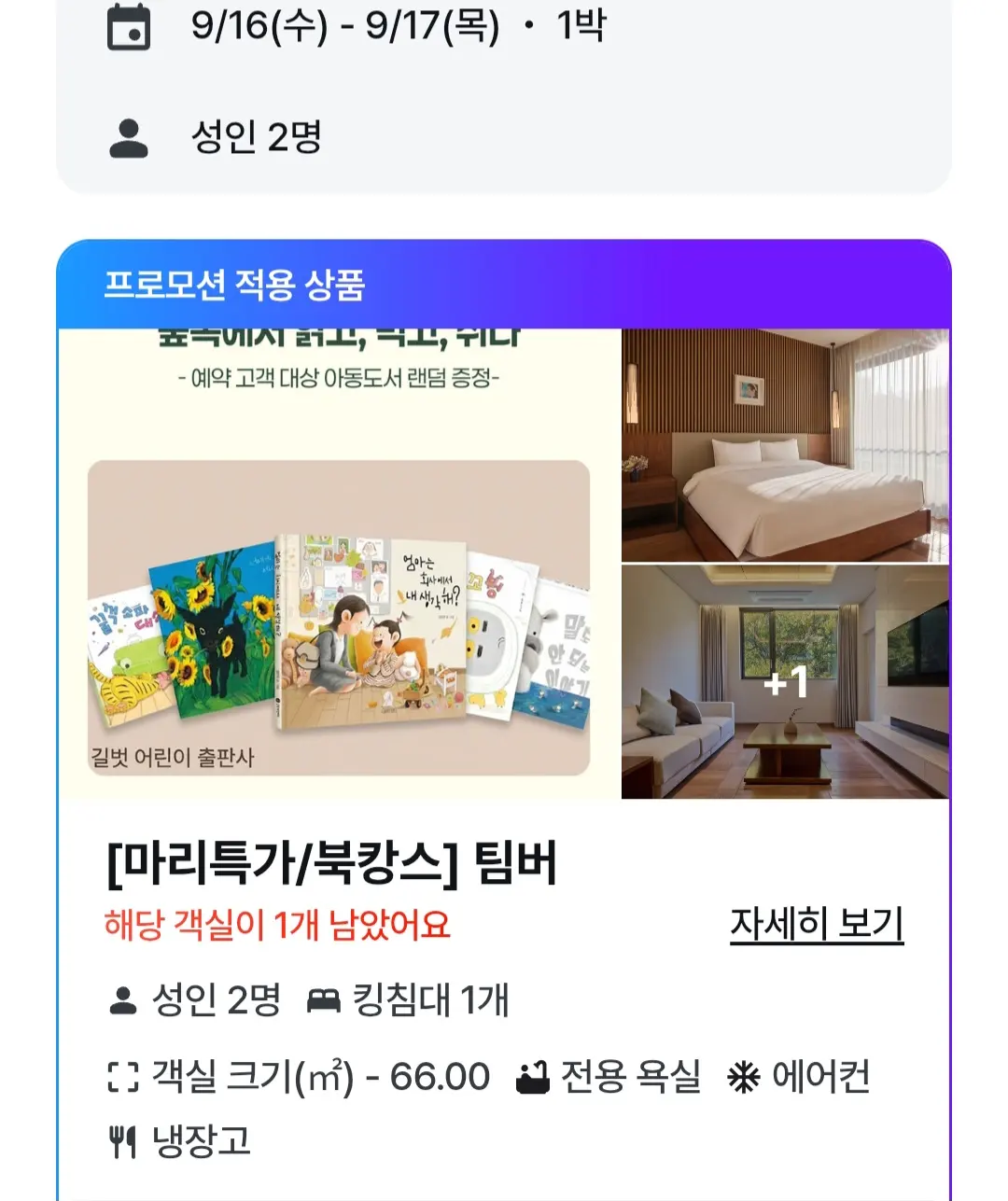Open the children's books promotion image
1008x1201 pixels.
point(340,564)
